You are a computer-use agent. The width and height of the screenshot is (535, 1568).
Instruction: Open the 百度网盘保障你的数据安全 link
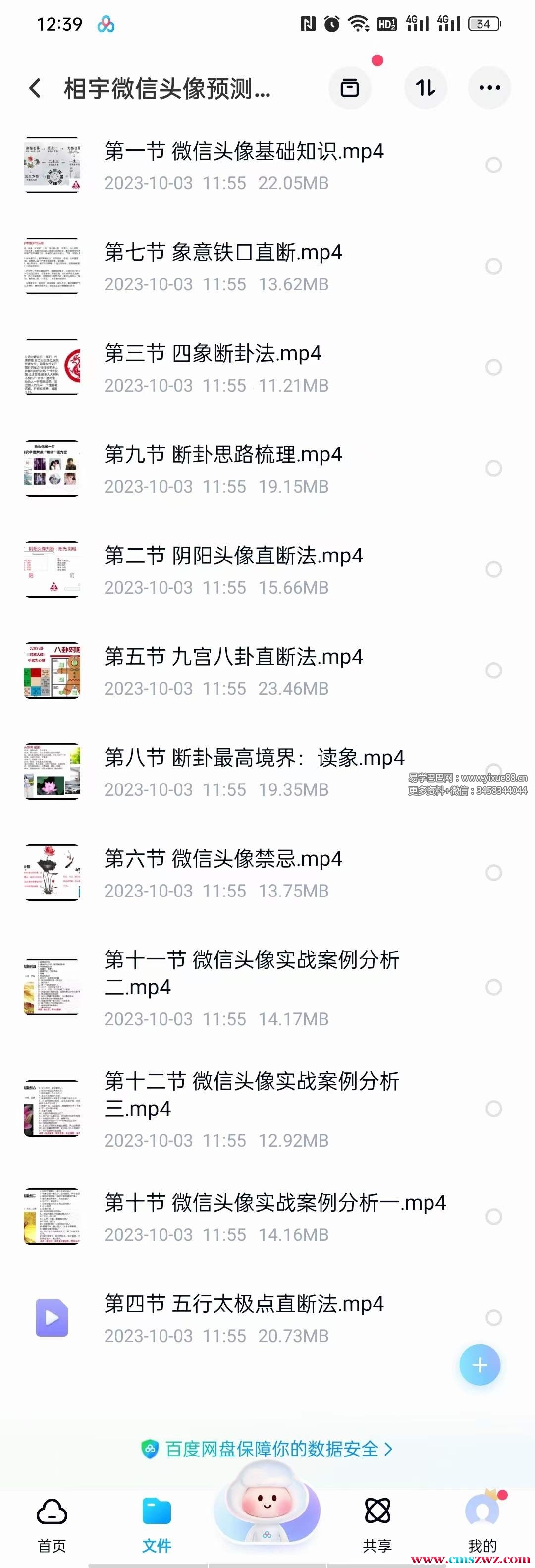[x=268, y=1449]
